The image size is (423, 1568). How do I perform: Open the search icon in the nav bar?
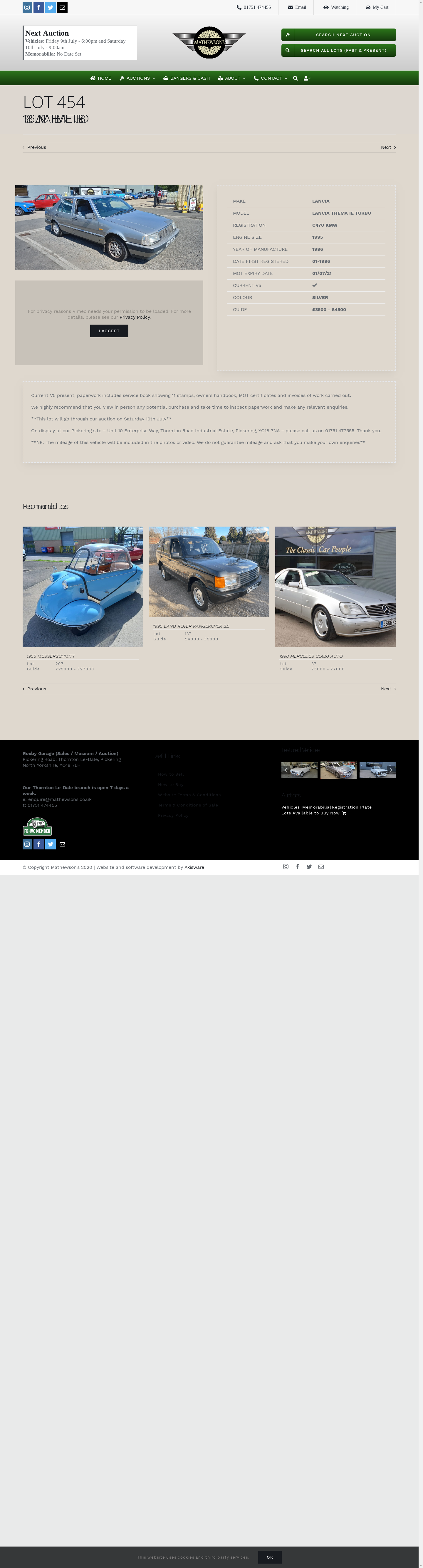point(296,78)
